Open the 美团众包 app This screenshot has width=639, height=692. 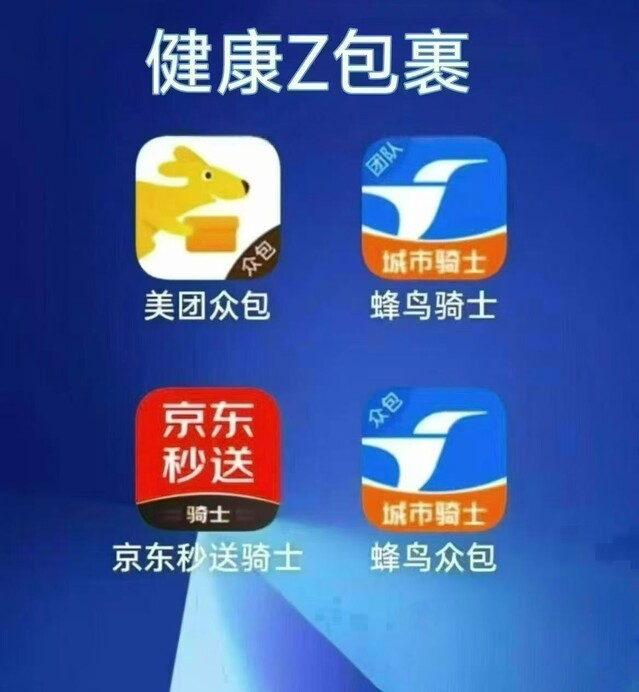click(x=207, y=208)
